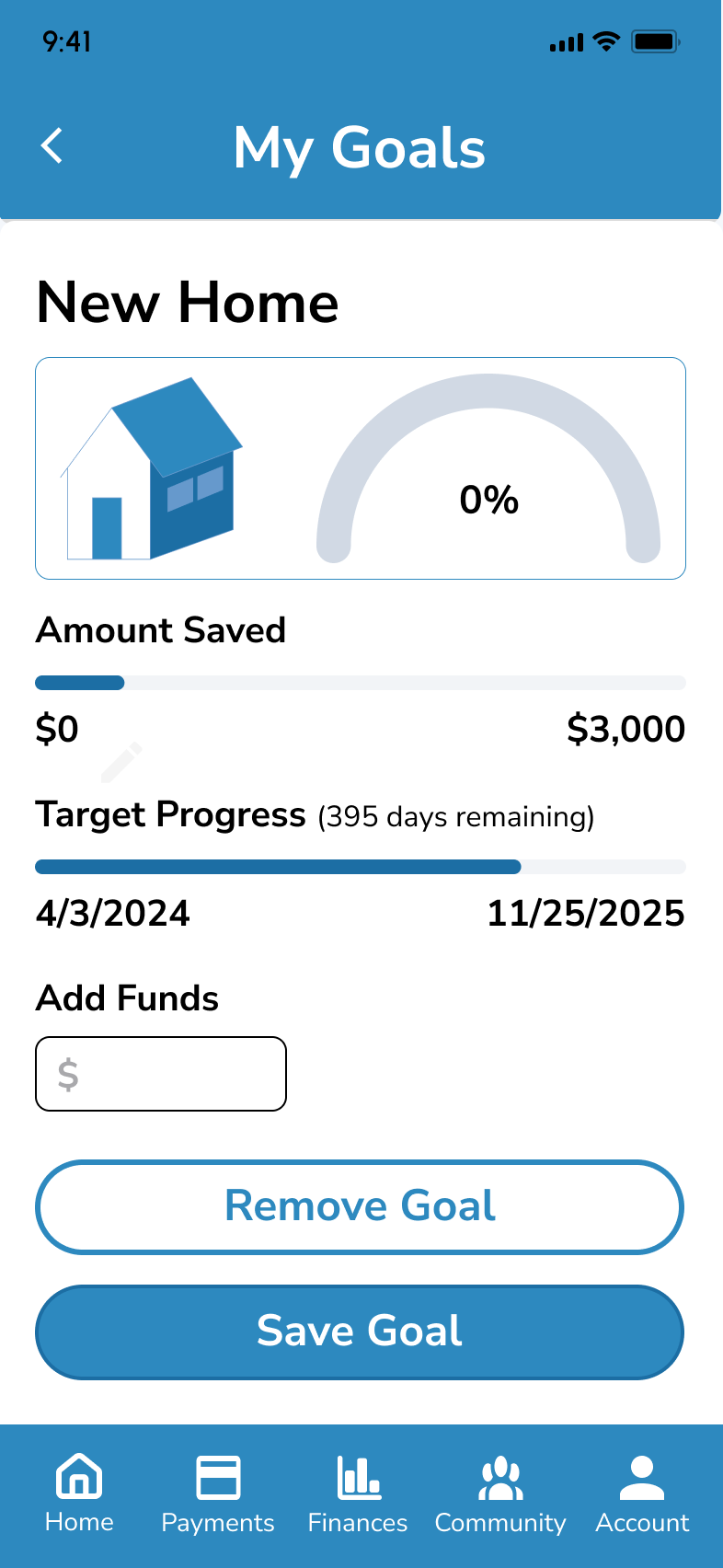Go back from My Goals
Image resolution: width=723 pixels, height=1568 pixels.
[x=52, y=146]
